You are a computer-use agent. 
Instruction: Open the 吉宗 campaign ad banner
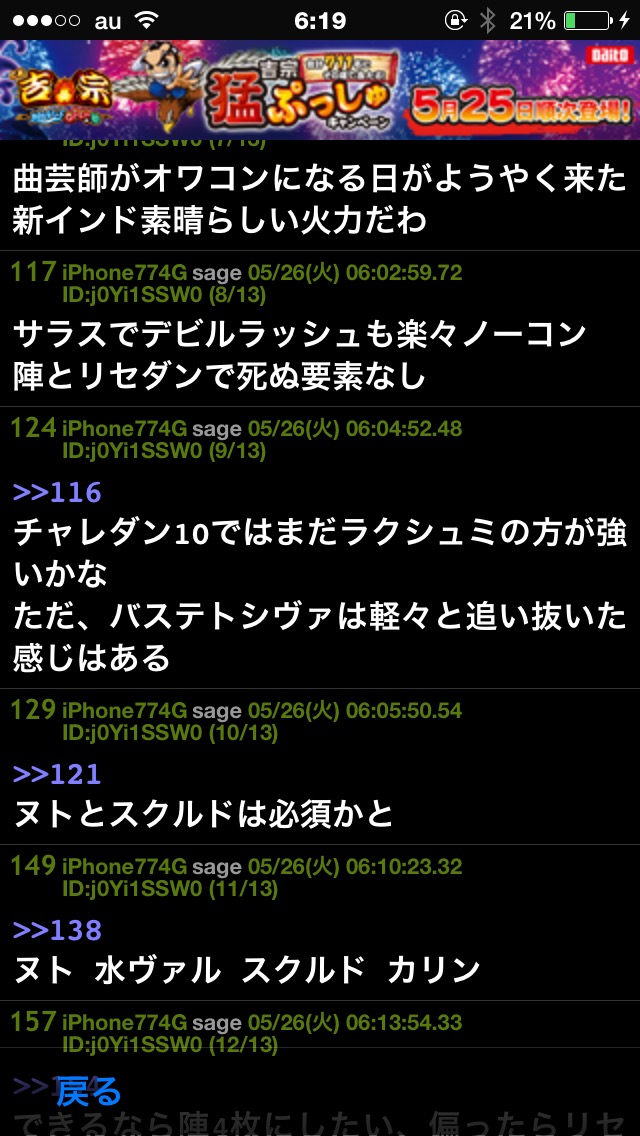[320, 90]
